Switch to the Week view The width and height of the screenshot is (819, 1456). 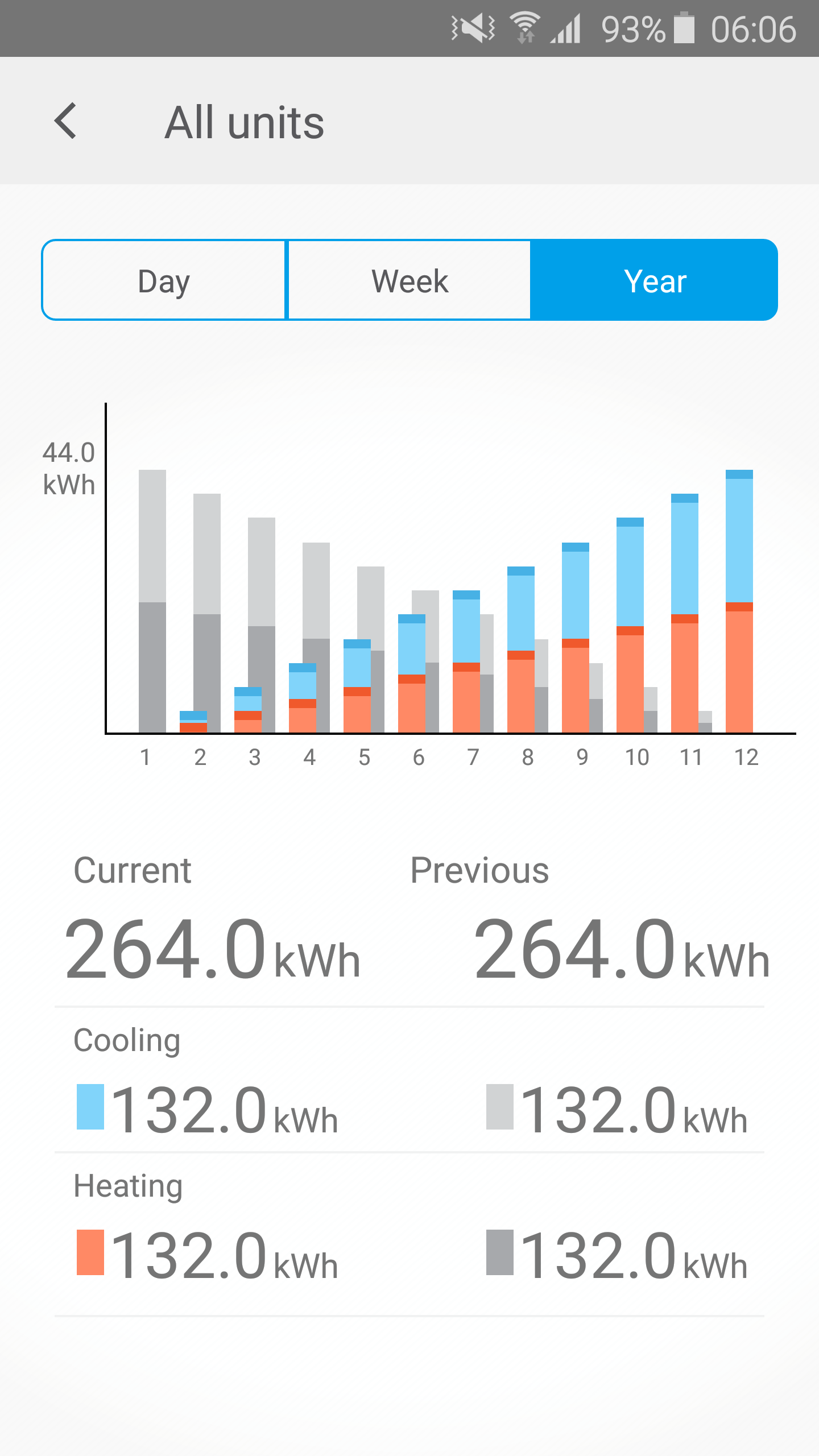pos(409,280)
